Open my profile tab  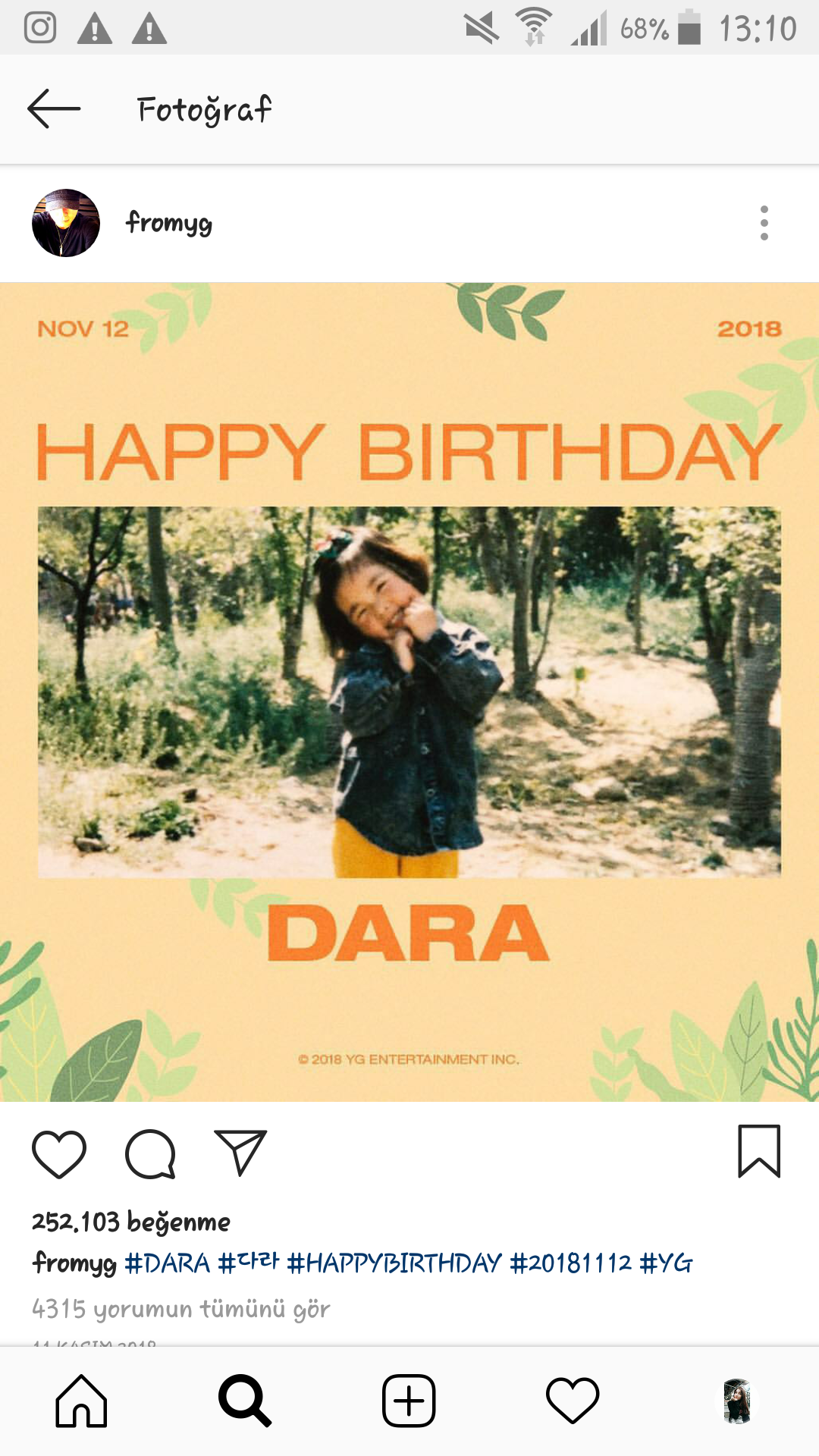point(736,1401)
